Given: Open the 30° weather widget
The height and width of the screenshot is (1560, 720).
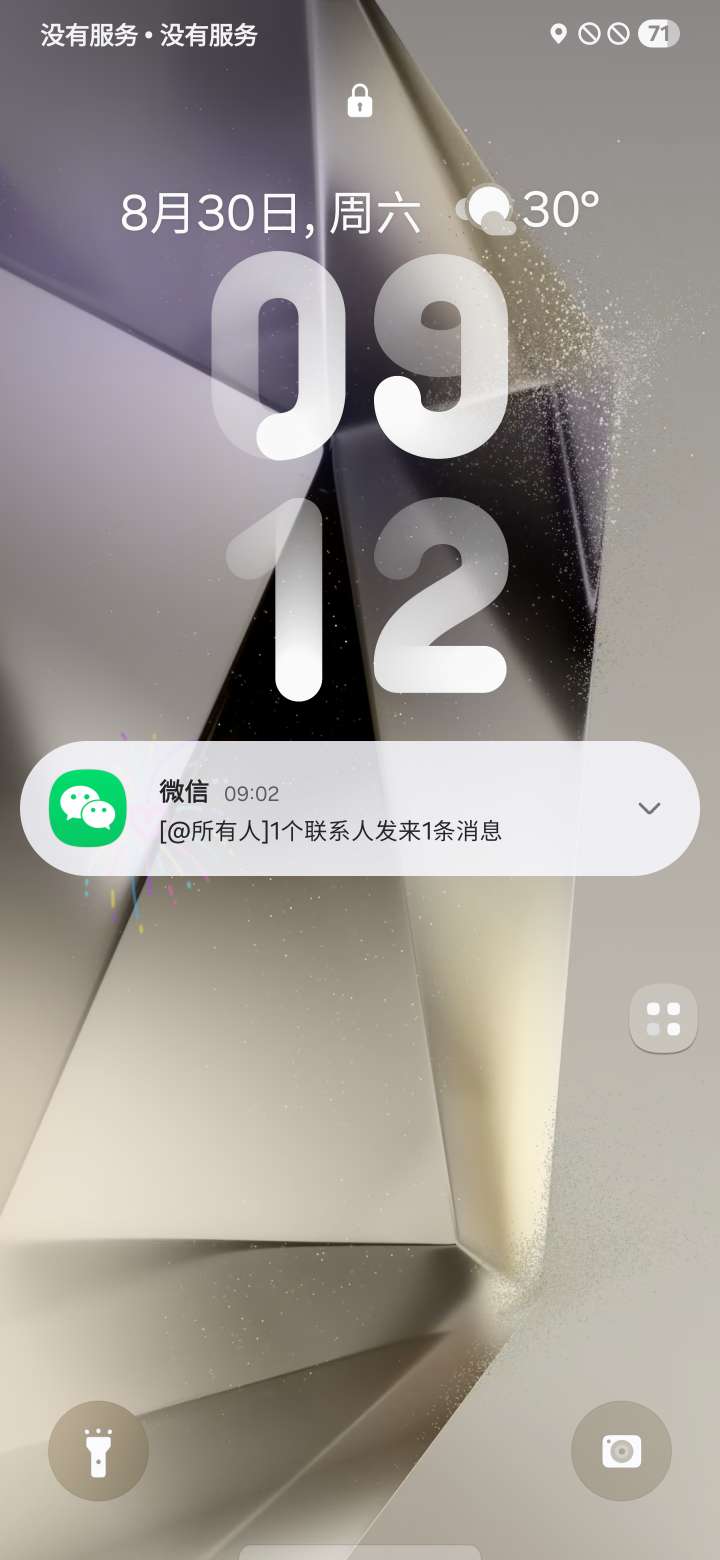Looking at the screenshot, I should click(x=528, y=210).
